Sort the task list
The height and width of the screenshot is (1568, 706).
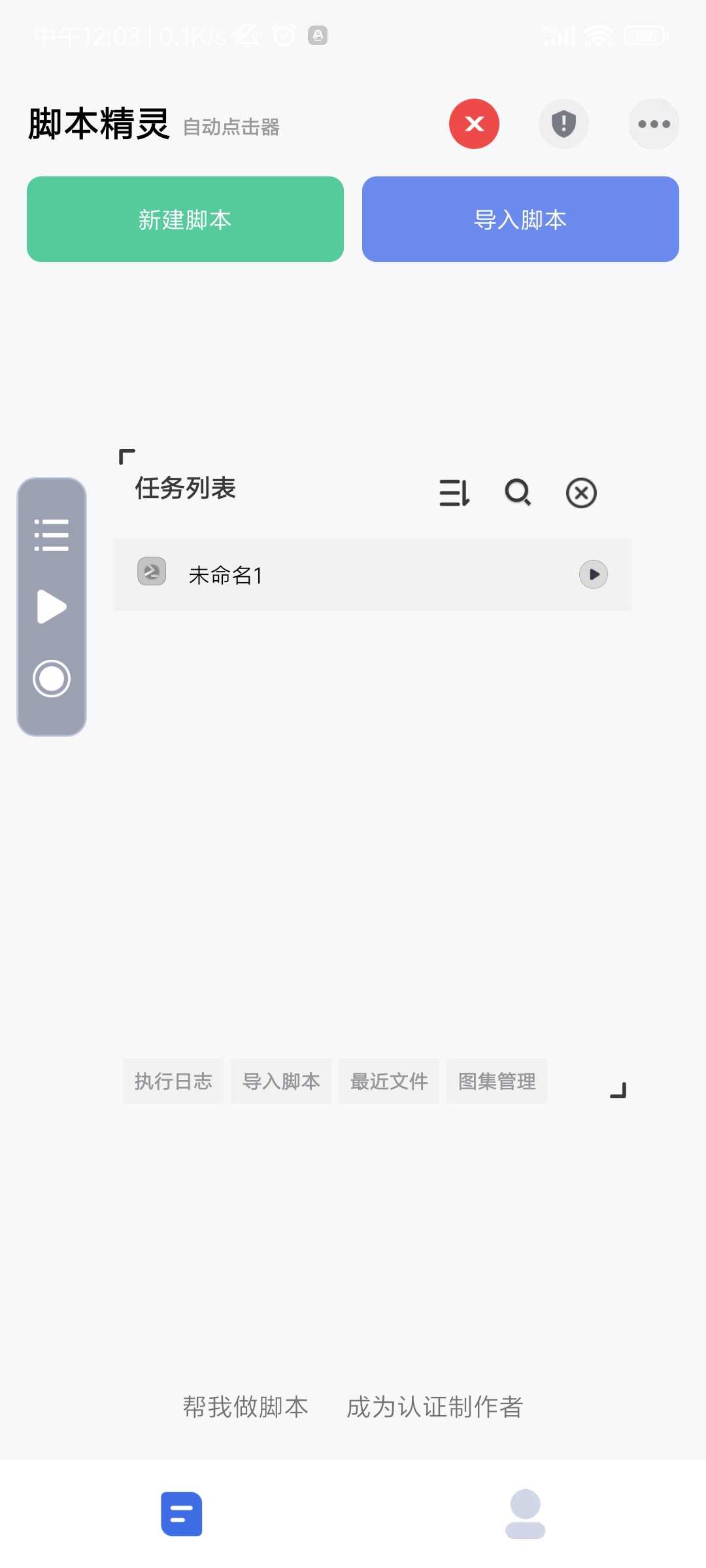[454, 493]
